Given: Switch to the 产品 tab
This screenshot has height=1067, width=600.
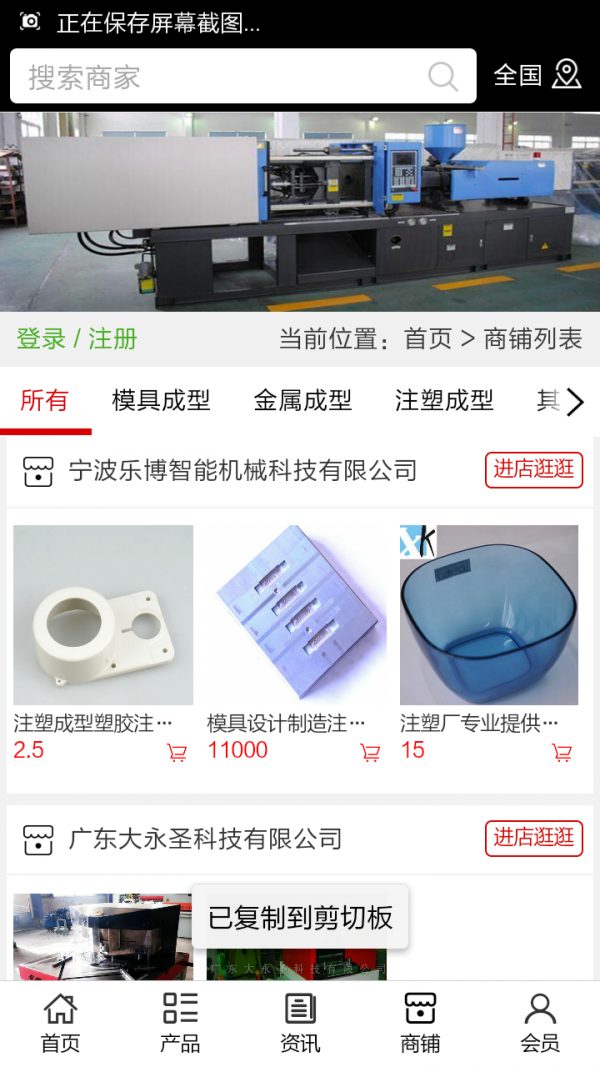Looking at the screenshot, I should 180,1023.
